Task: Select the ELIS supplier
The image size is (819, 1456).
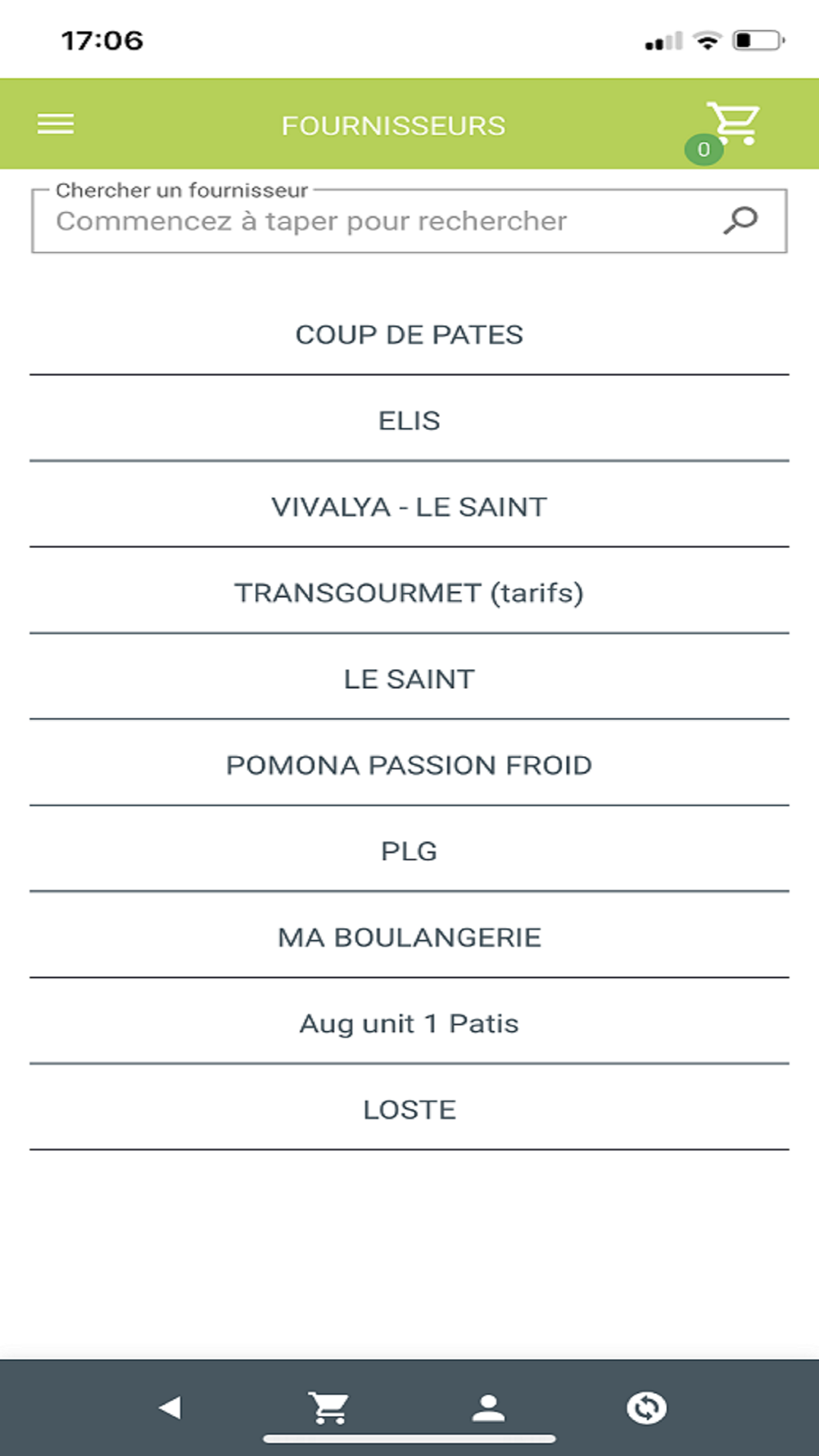Action: pyautogui.click(x=409, y=420)
